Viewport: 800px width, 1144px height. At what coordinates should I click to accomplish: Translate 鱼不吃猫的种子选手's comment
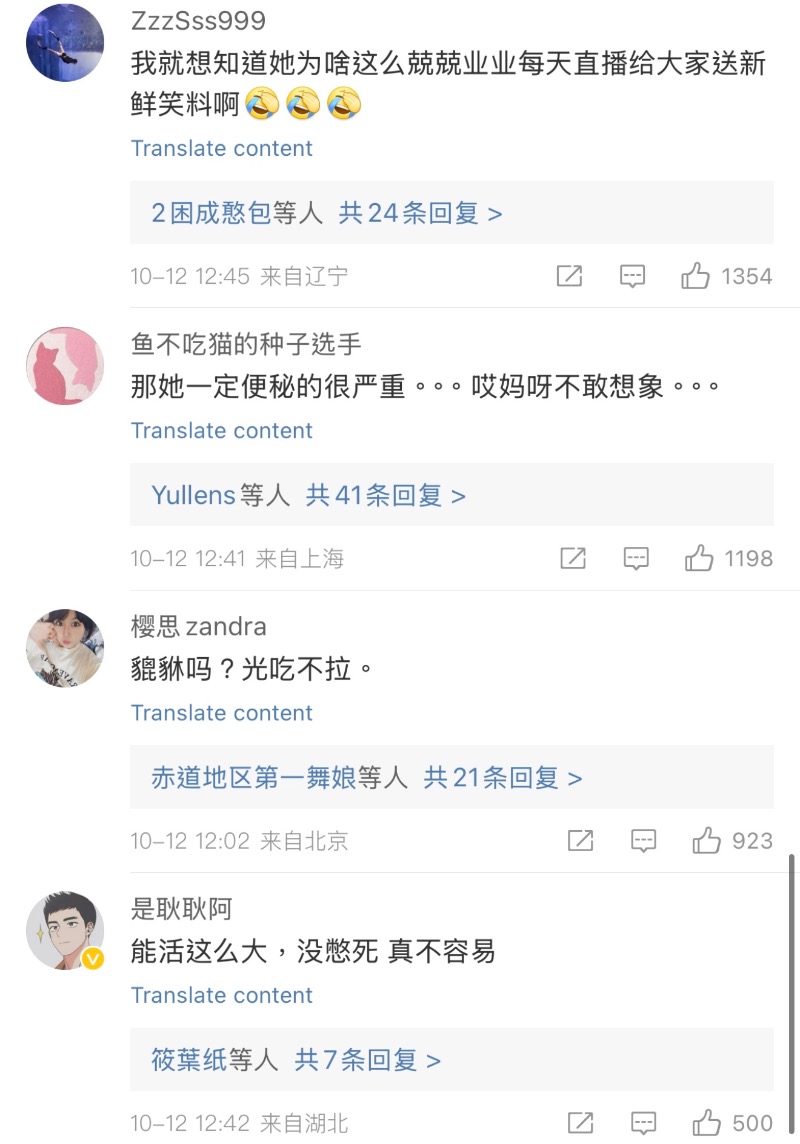click(221, 431)
